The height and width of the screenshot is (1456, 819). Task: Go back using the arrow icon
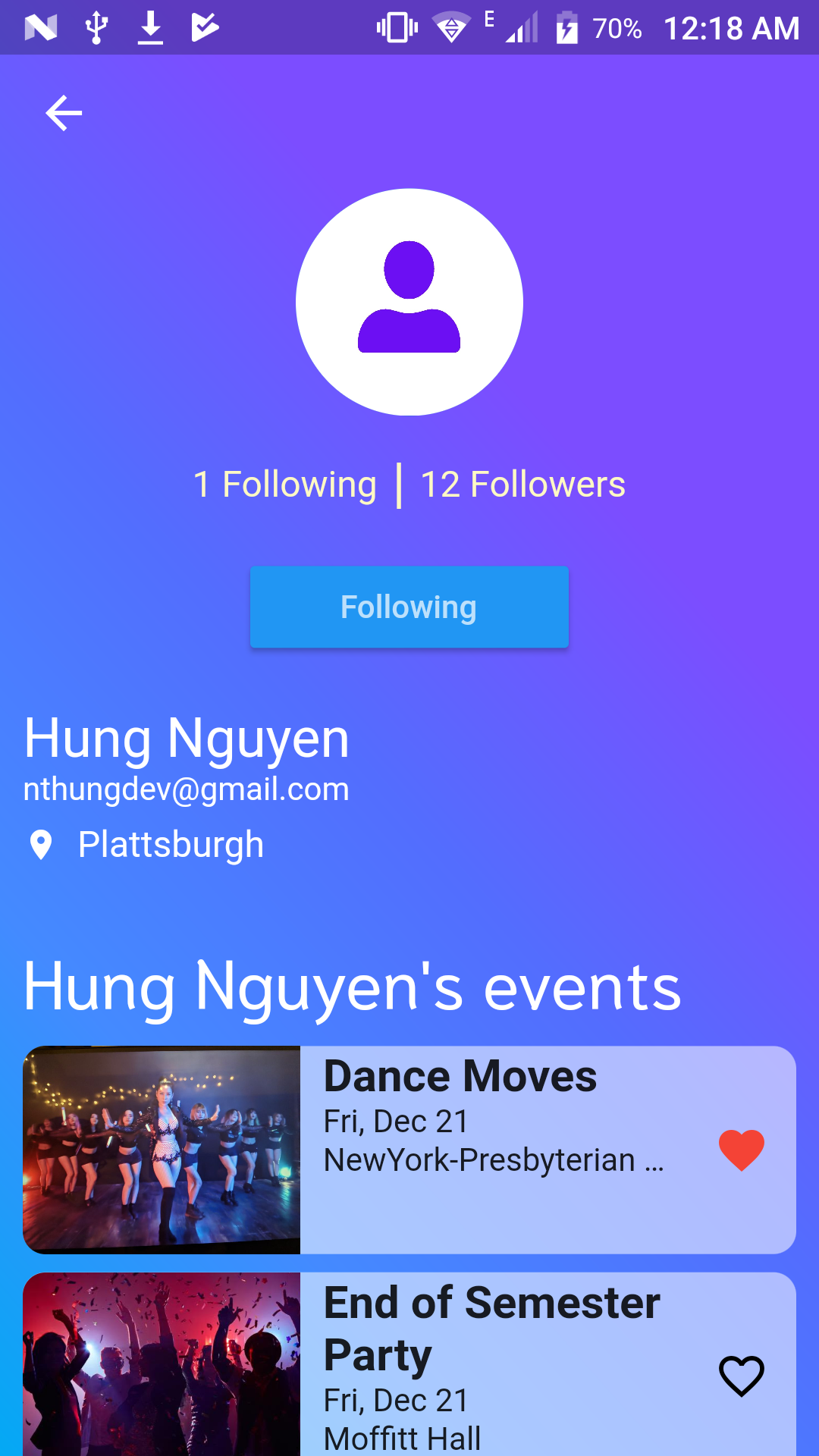64,114
